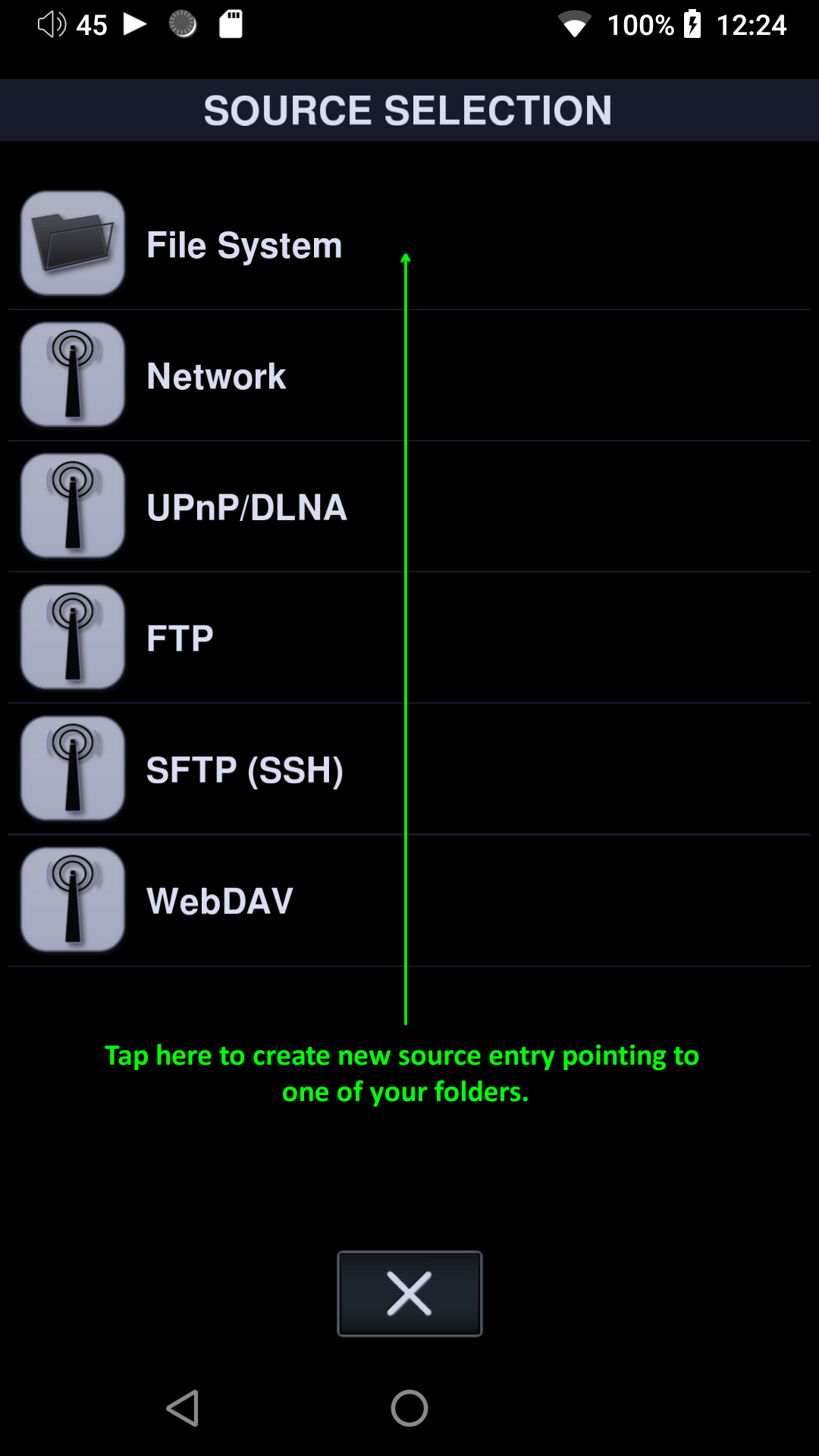This screenshot has height=1456, width=819.
Task: Choose the Network source option
Action: click(x=217, y=375)
